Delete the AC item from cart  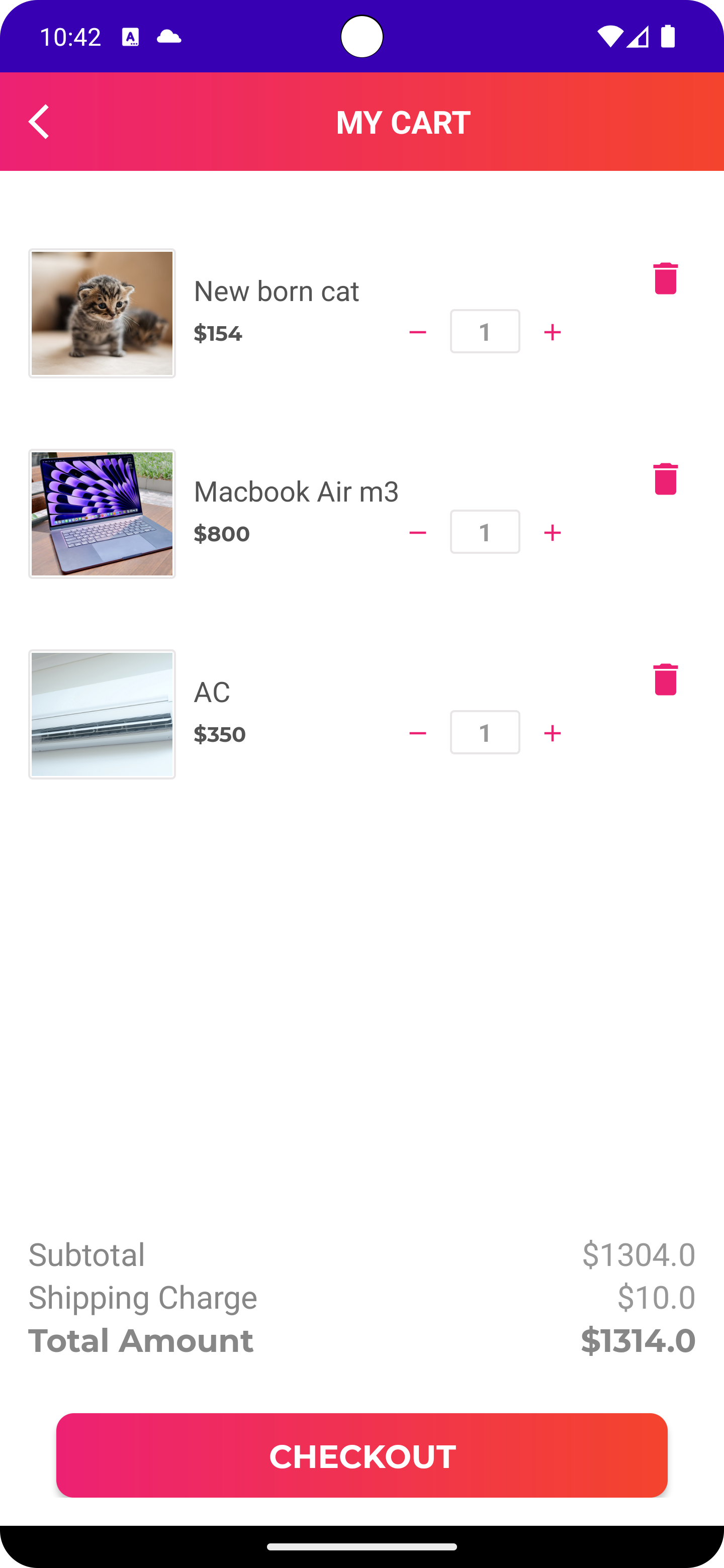point(665,680)
